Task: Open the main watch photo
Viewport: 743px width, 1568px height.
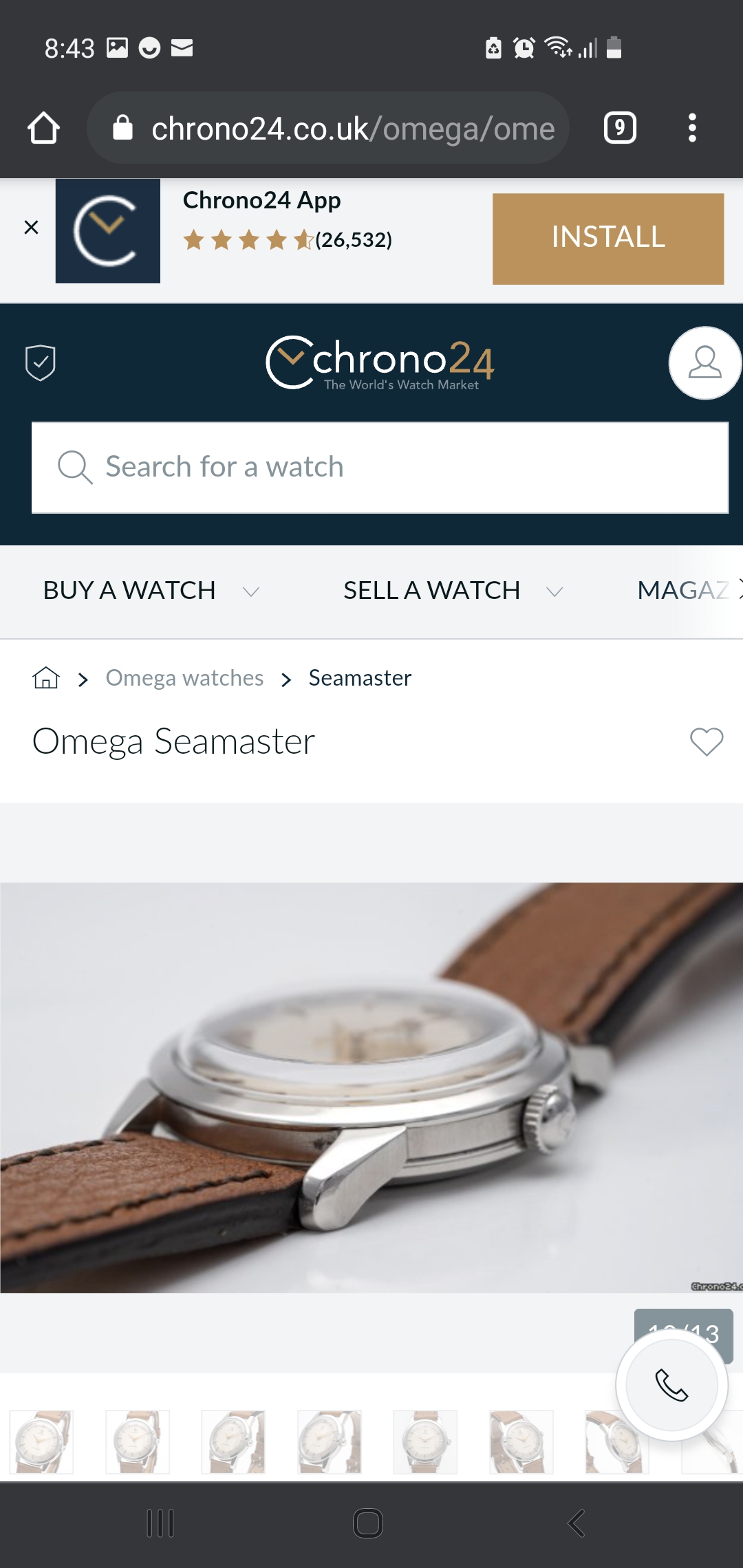Action: 371,1087
